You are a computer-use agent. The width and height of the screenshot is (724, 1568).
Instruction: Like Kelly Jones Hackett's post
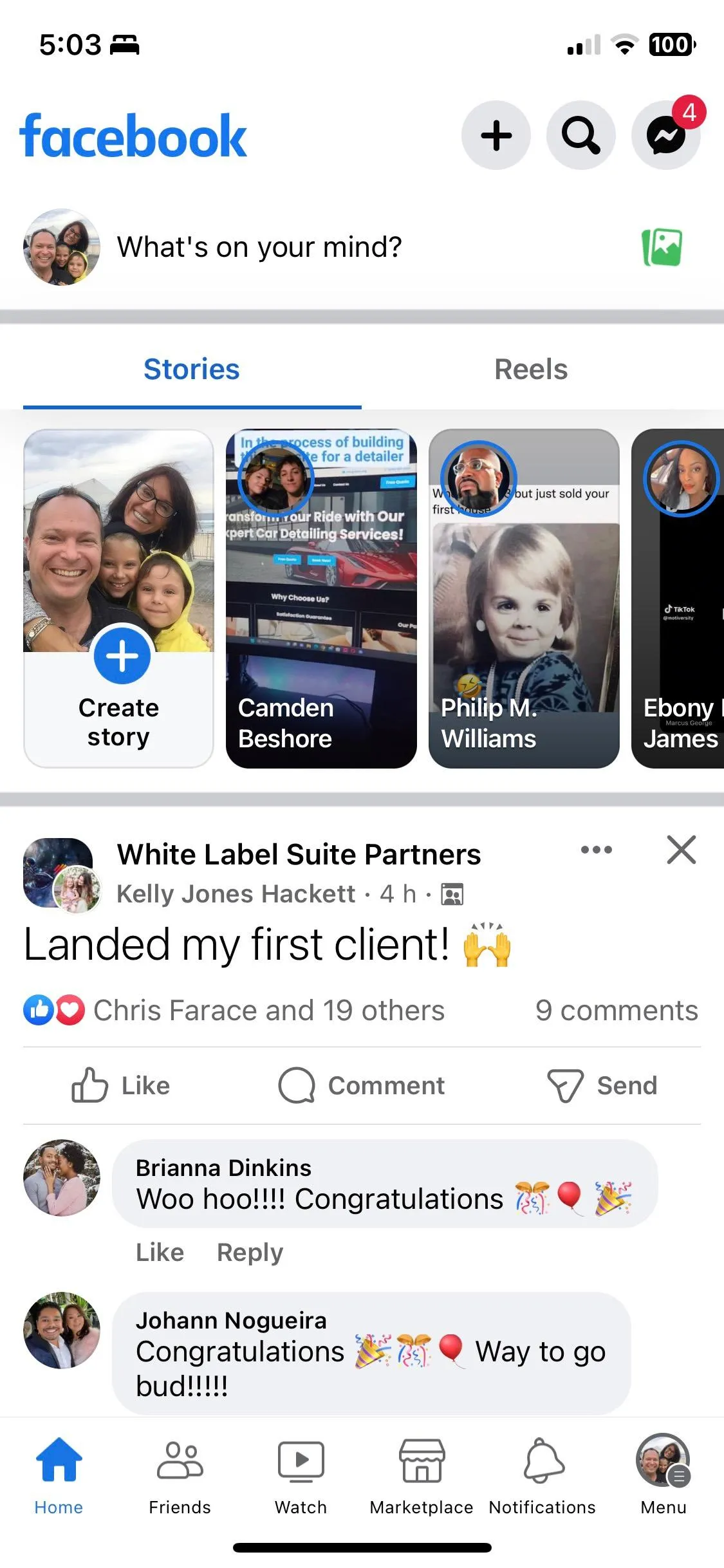(x=120, y=1086)
